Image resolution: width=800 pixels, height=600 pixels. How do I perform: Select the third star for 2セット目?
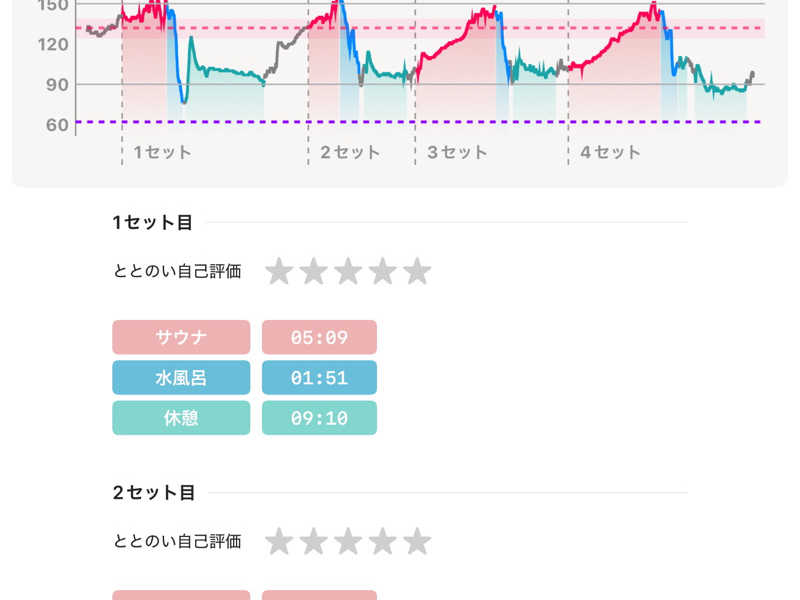[x=348, y=541]
